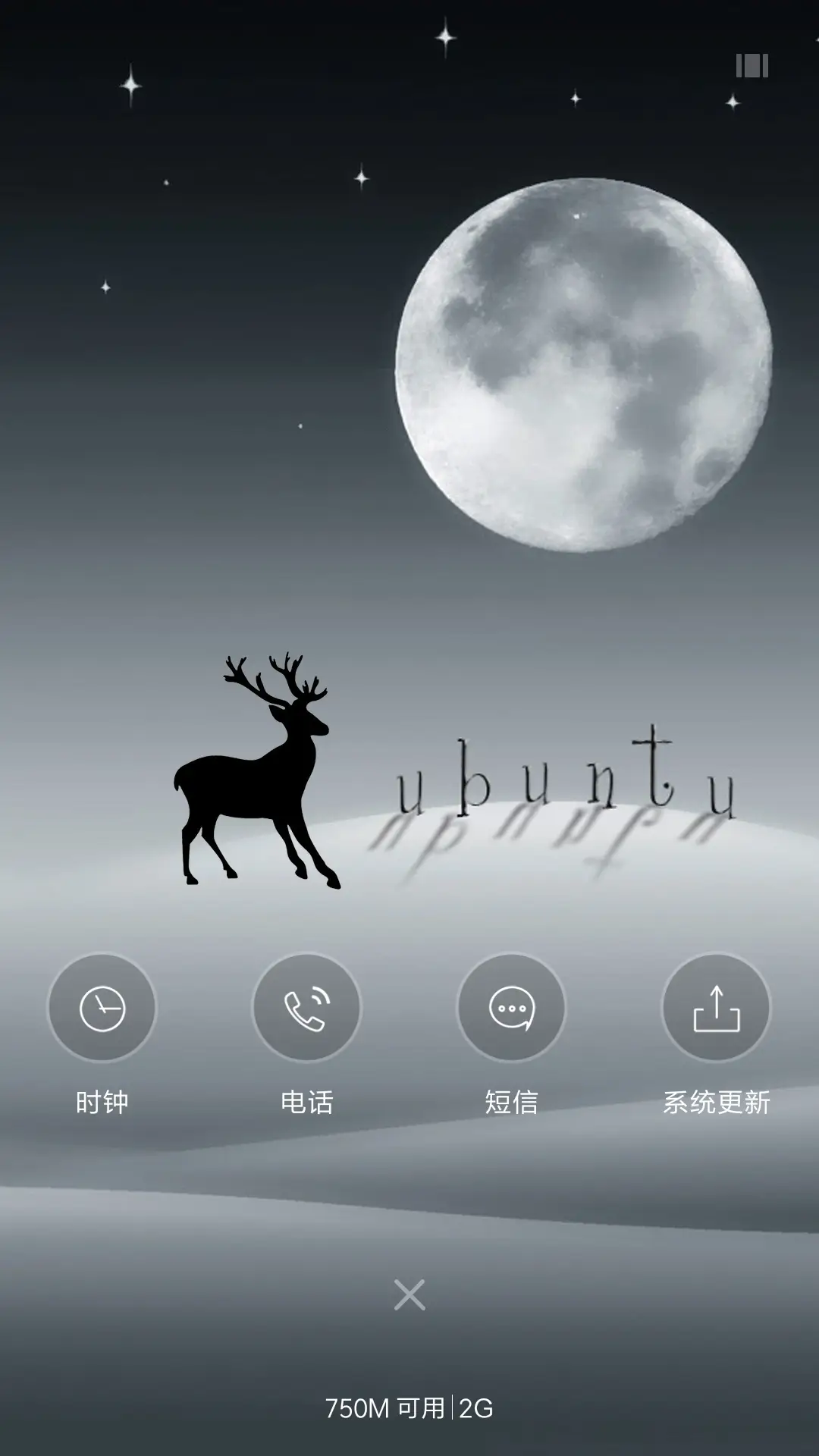Tap the ringing handset symbol for 电话
This screenshot has height=1456, width=819.
(x=306, y=1009)
